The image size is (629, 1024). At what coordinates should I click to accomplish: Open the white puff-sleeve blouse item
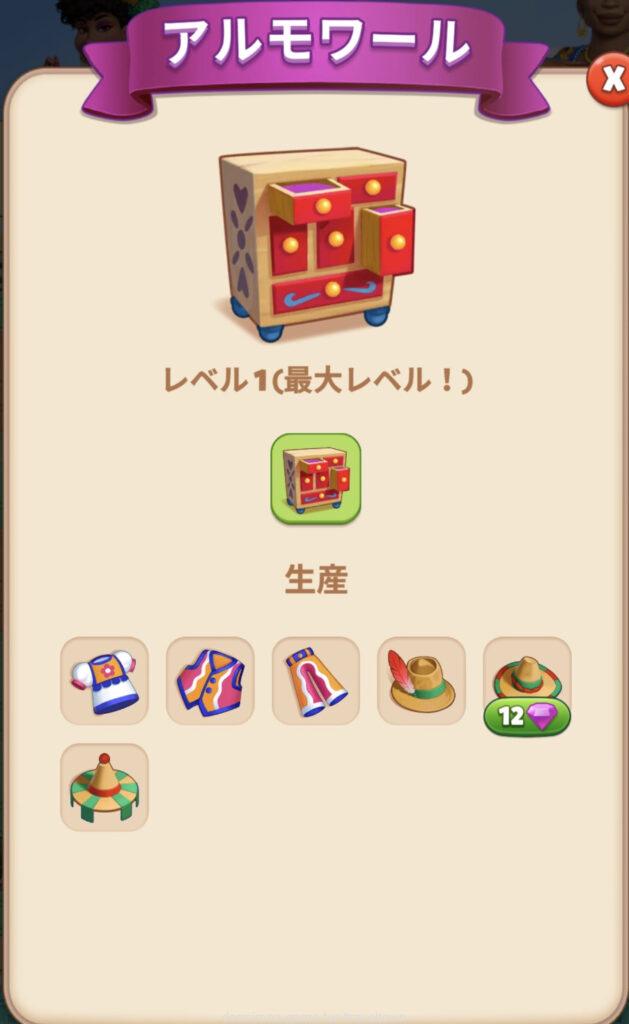pos(104,681)
